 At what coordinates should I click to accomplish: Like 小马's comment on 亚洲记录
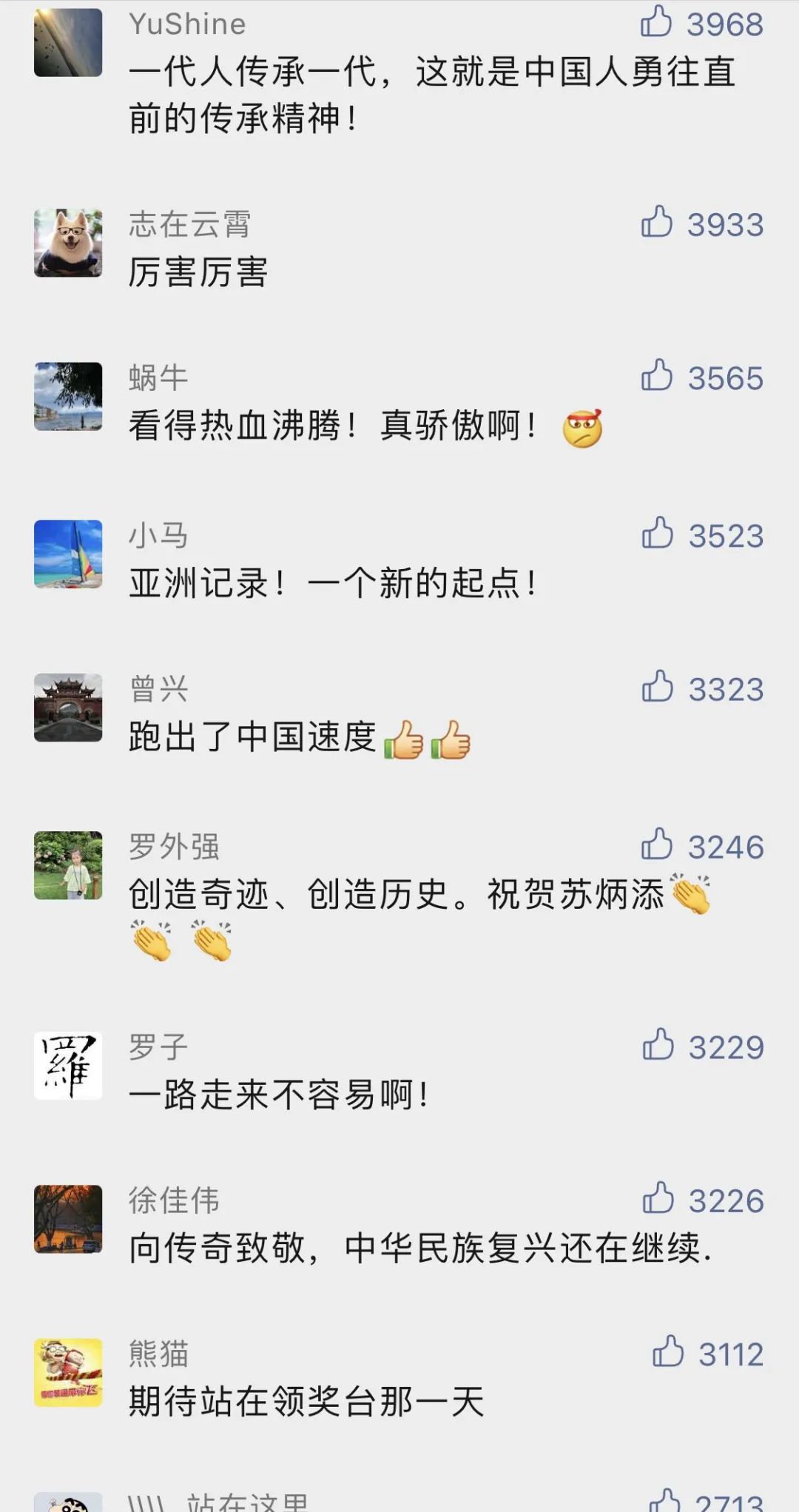pyautogui.click(x=658, y=534)
